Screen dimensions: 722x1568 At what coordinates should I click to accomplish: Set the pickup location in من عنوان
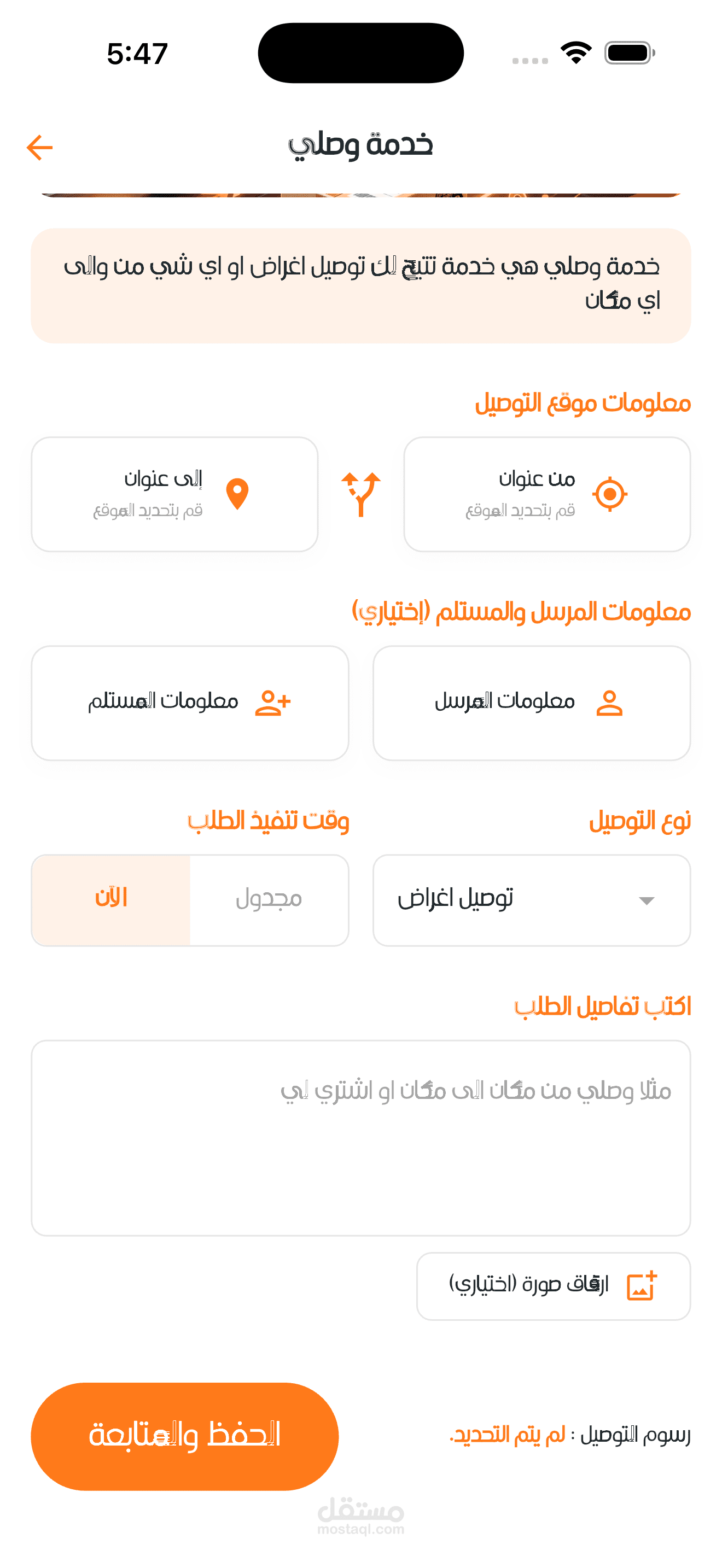coord(546,494)
